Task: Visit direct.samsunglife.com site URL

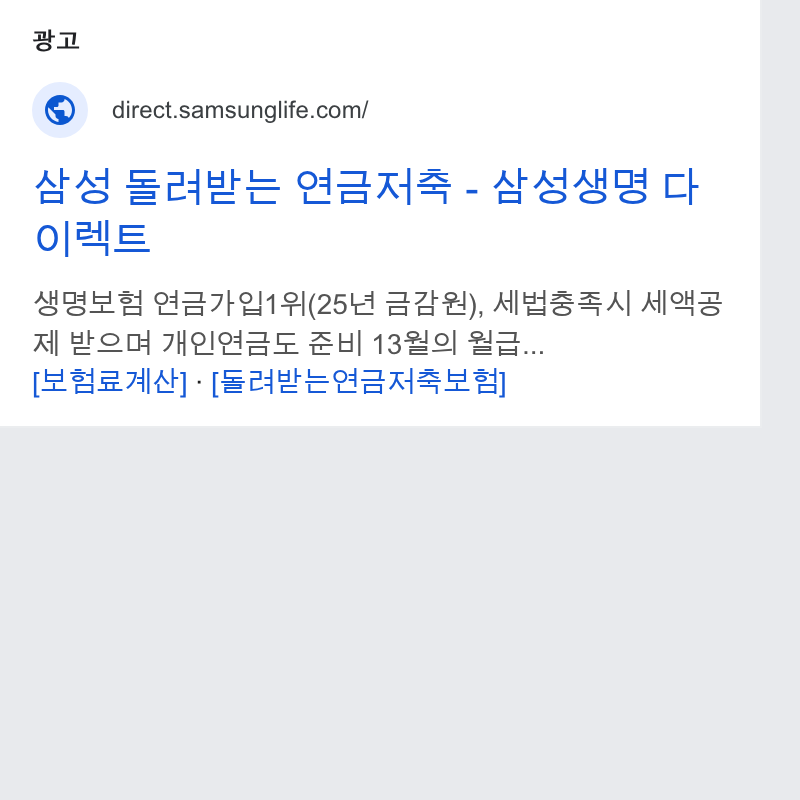Action: click(x=240, y=110)
